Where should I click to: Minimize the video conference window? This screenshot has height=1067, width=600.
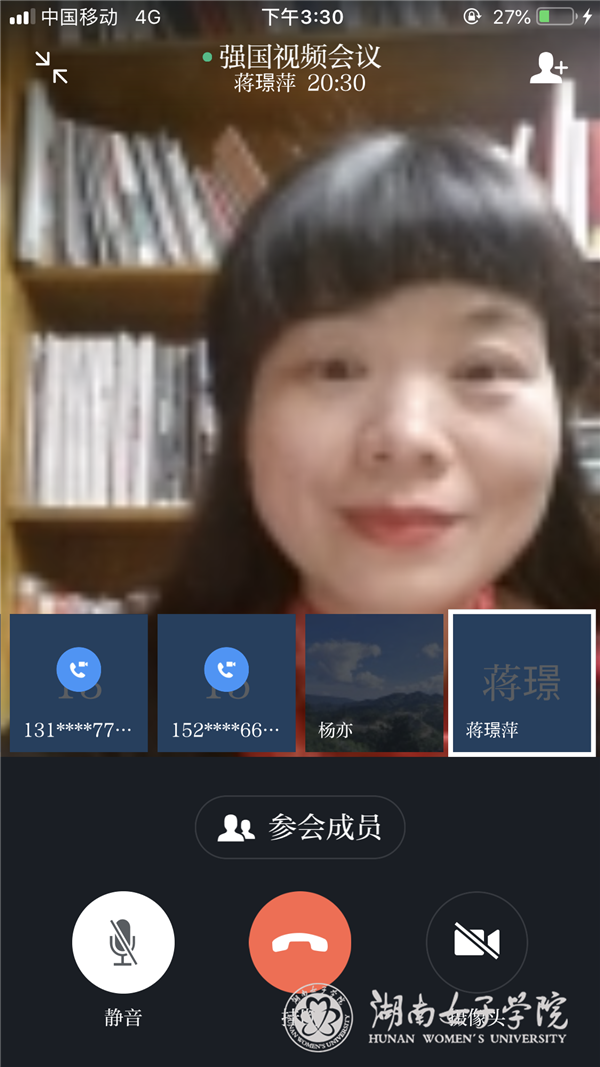point(51,67)
